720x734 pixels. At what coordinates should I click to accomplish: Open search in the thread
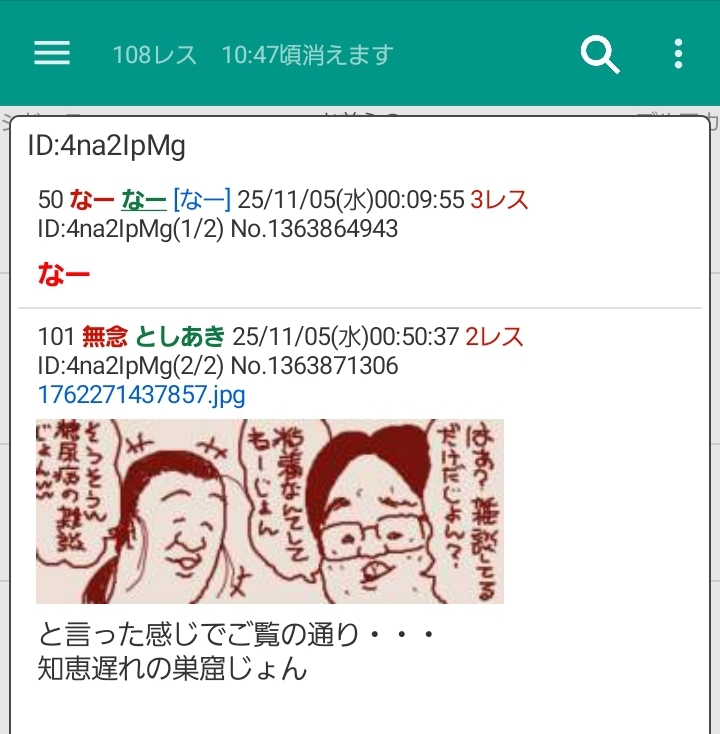tap(600, 54)
